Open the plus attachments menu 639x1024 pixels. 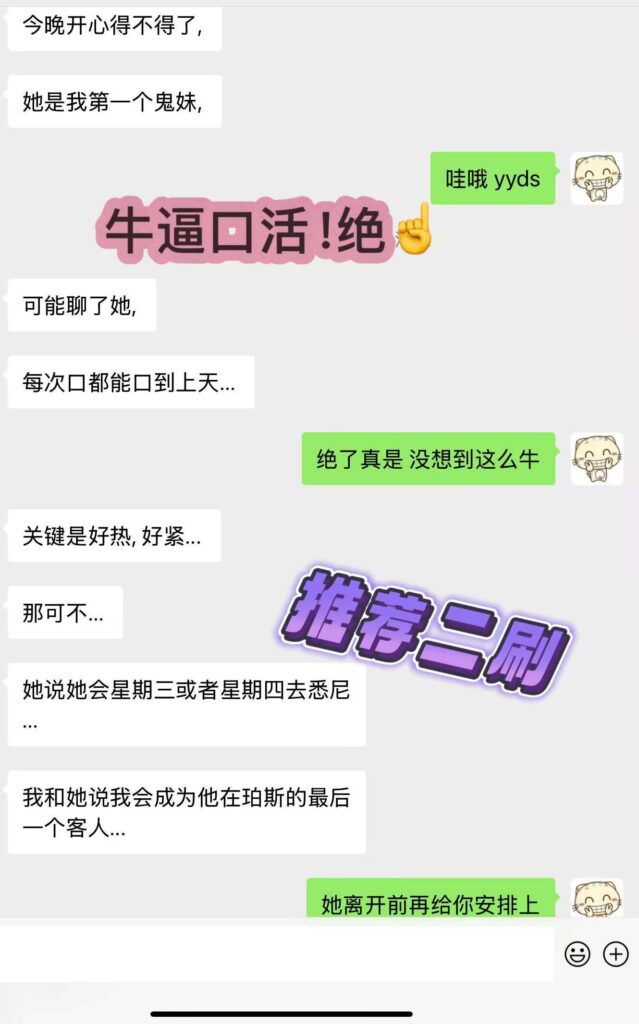pyautogui.click(x=616, y=954)
